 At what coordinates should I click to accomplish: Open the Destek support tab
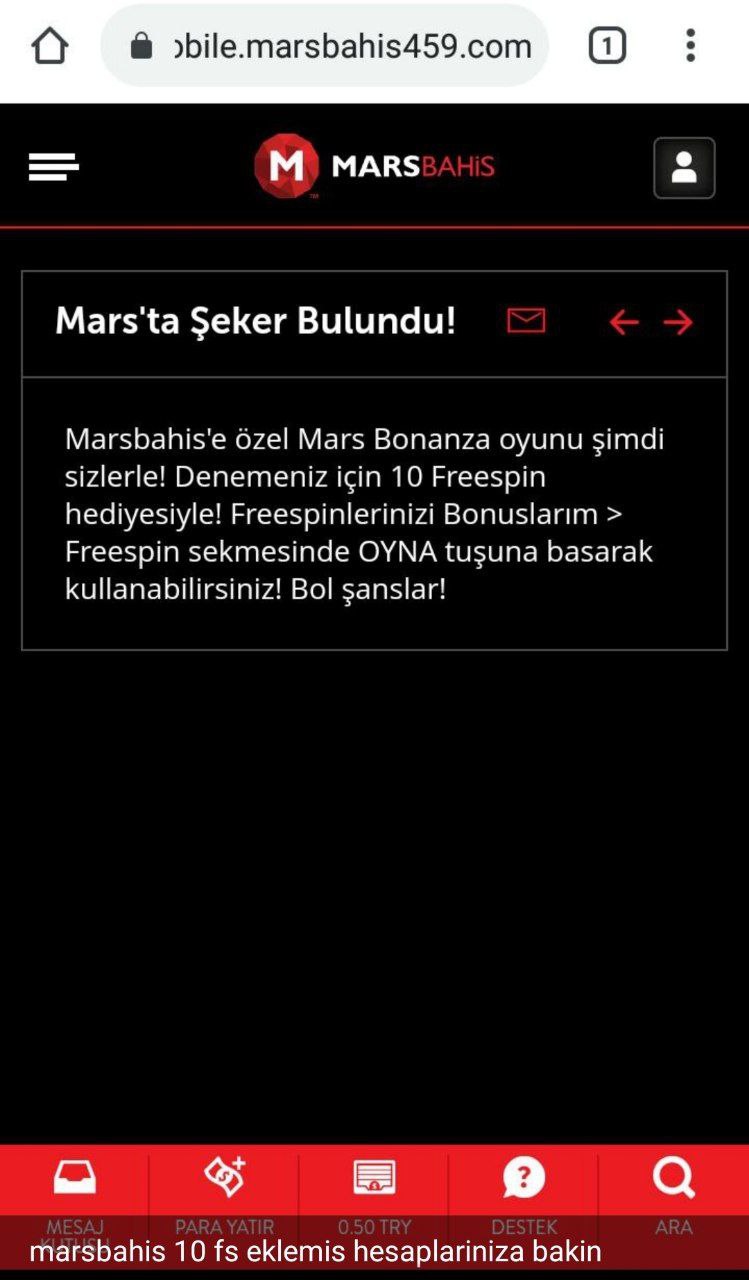[524, 1192]
